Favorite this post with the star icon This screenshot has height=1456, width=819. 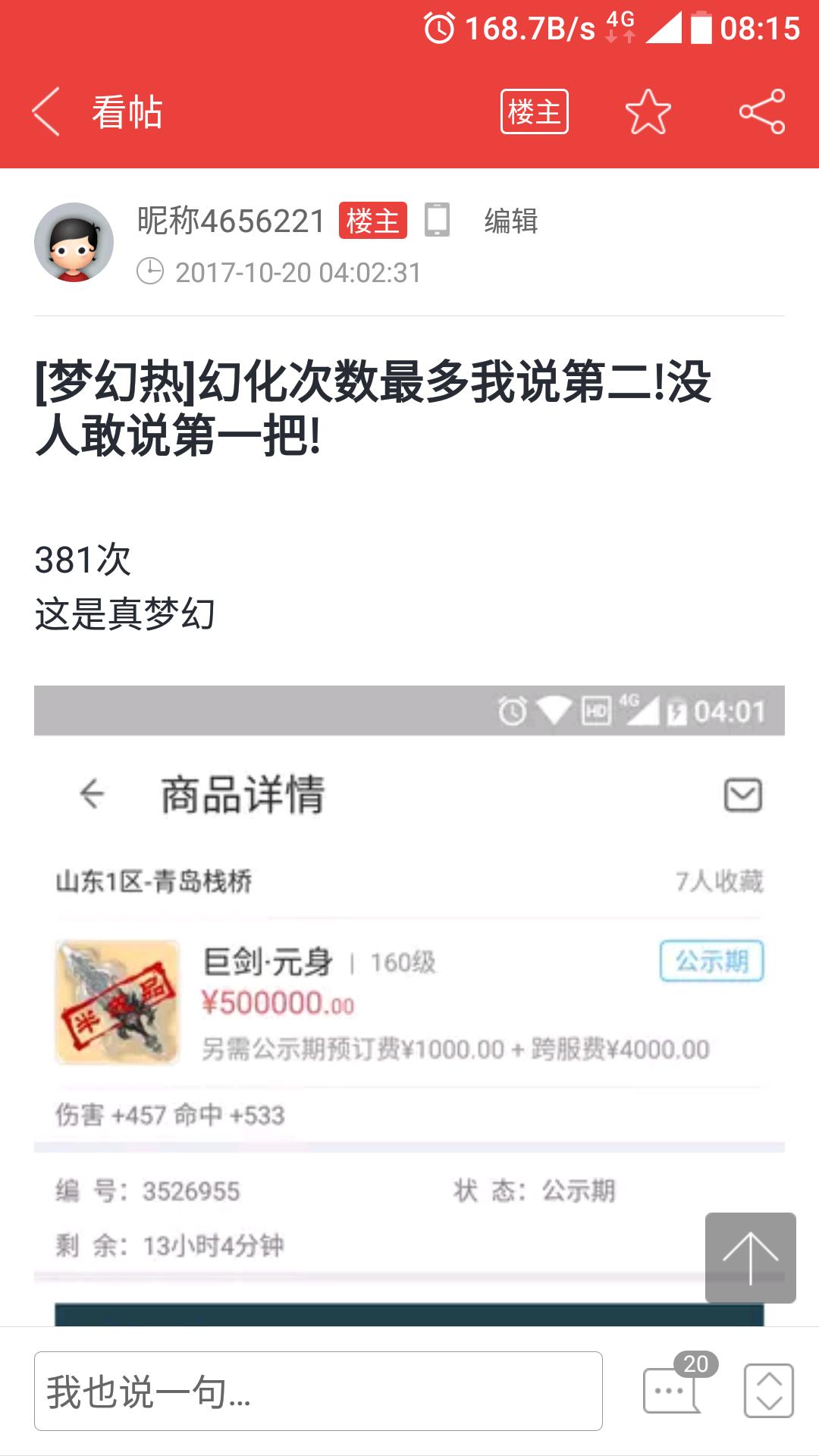pos(648,112)
